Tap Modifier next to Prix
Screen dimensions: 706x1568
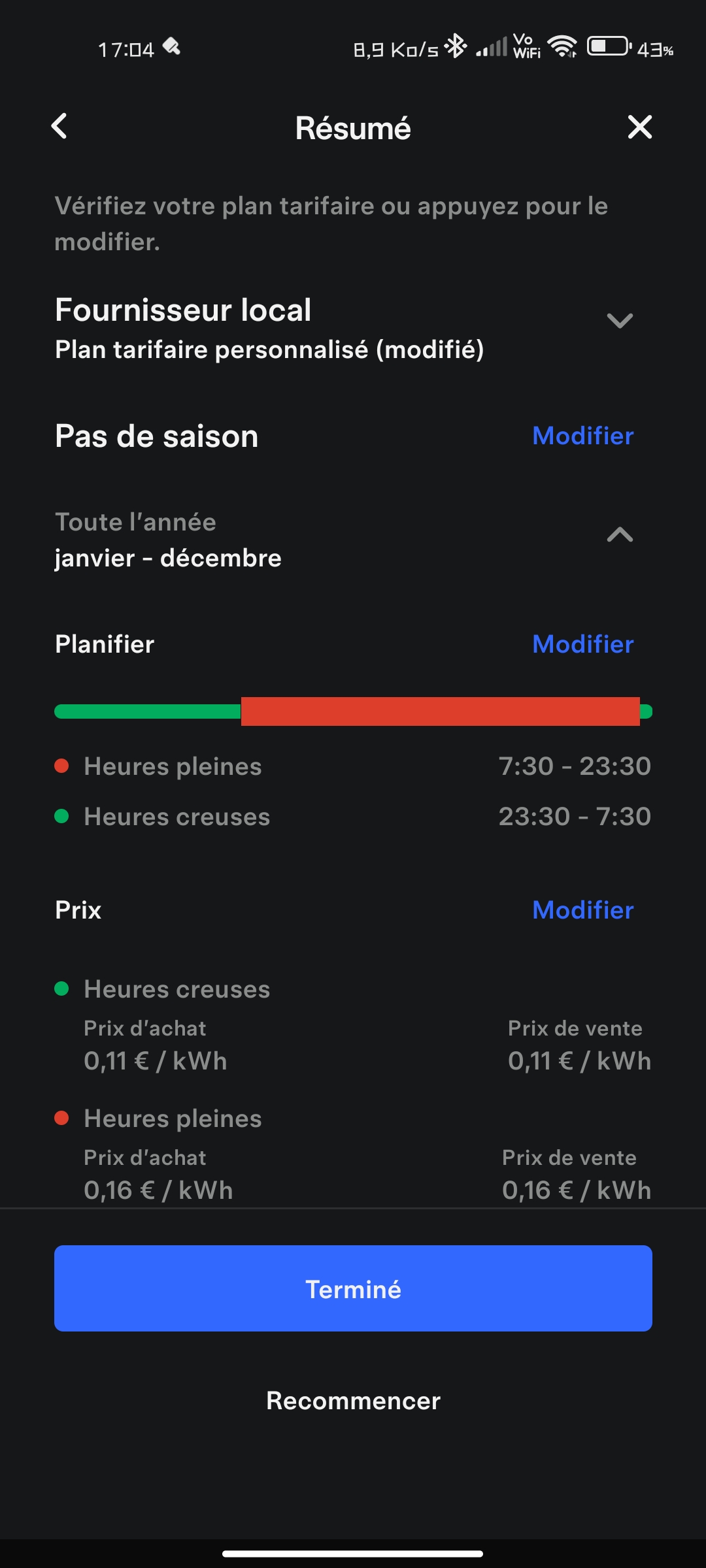coord(583,910)
